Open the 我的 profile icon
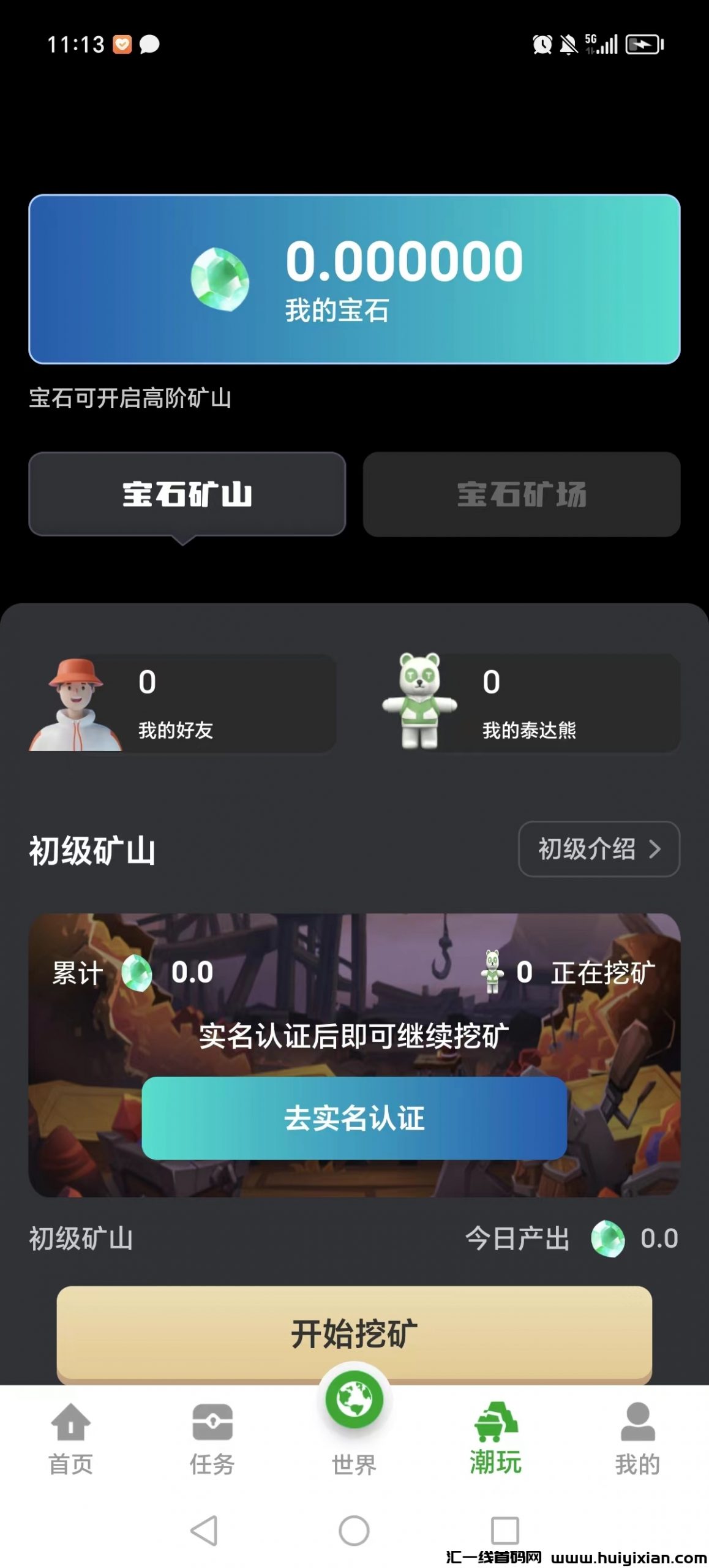 click(638, 1422)
